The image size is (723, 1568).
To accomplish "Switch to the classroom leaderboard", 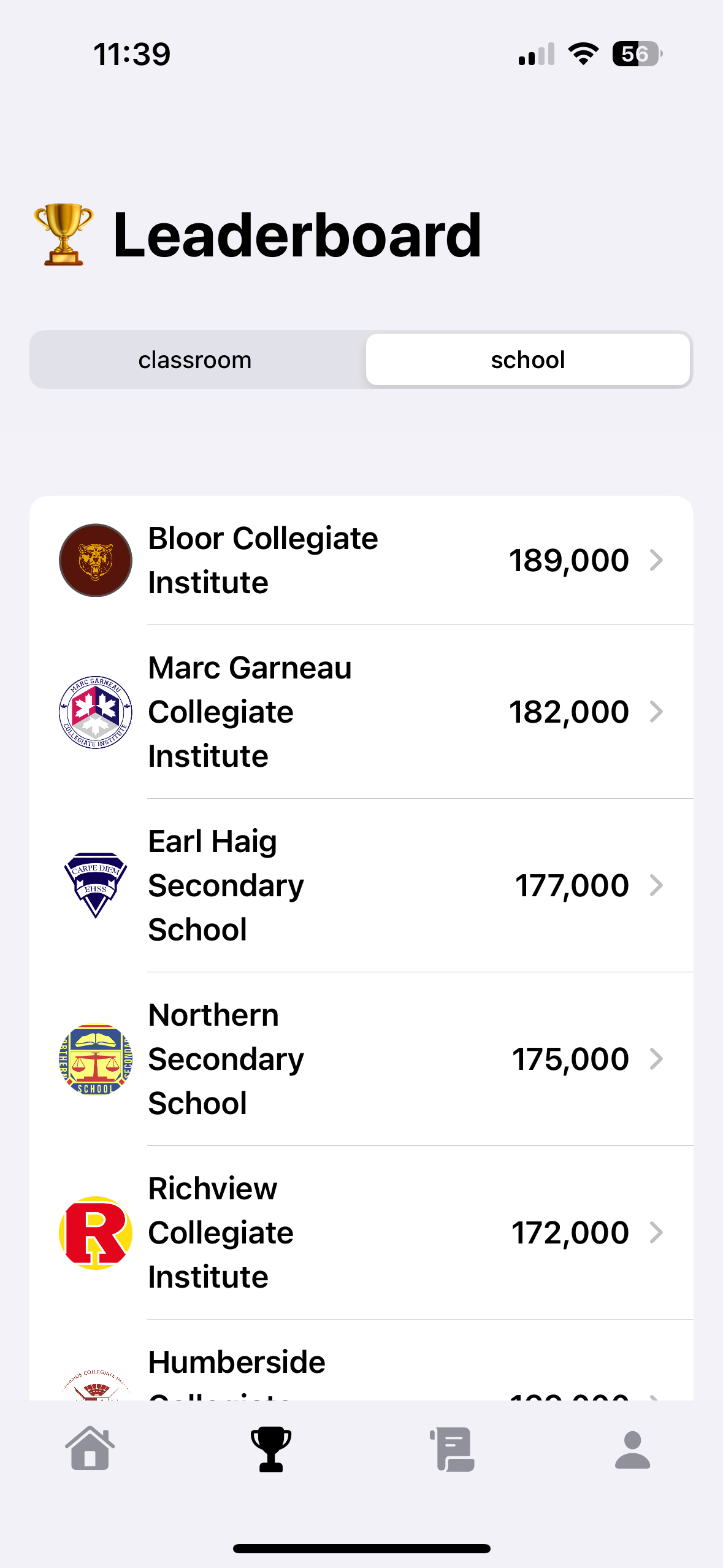I will (195, 360).
